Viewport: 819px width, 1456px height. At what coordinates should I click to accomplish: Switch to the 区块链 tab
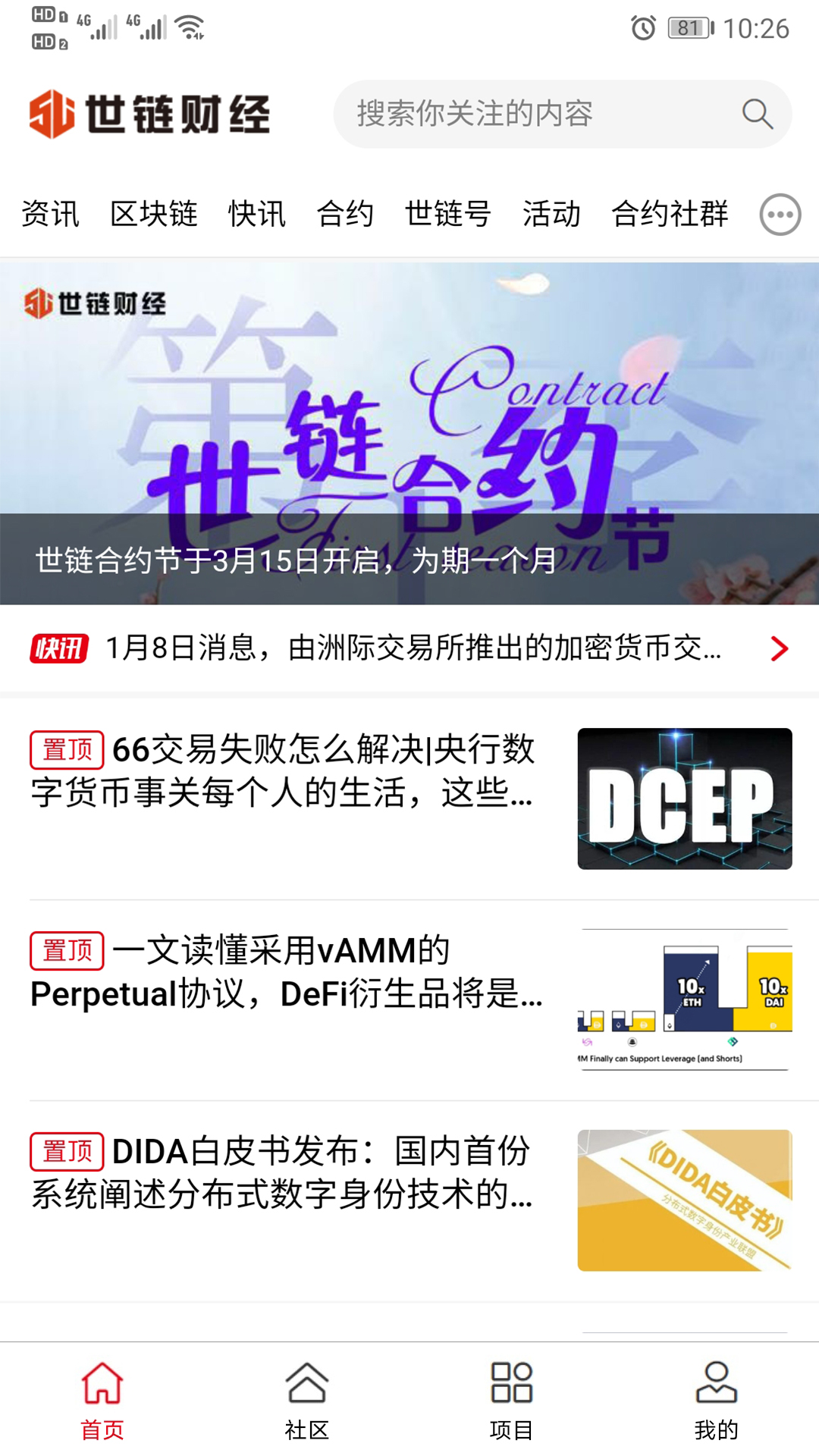coord(154,214)
